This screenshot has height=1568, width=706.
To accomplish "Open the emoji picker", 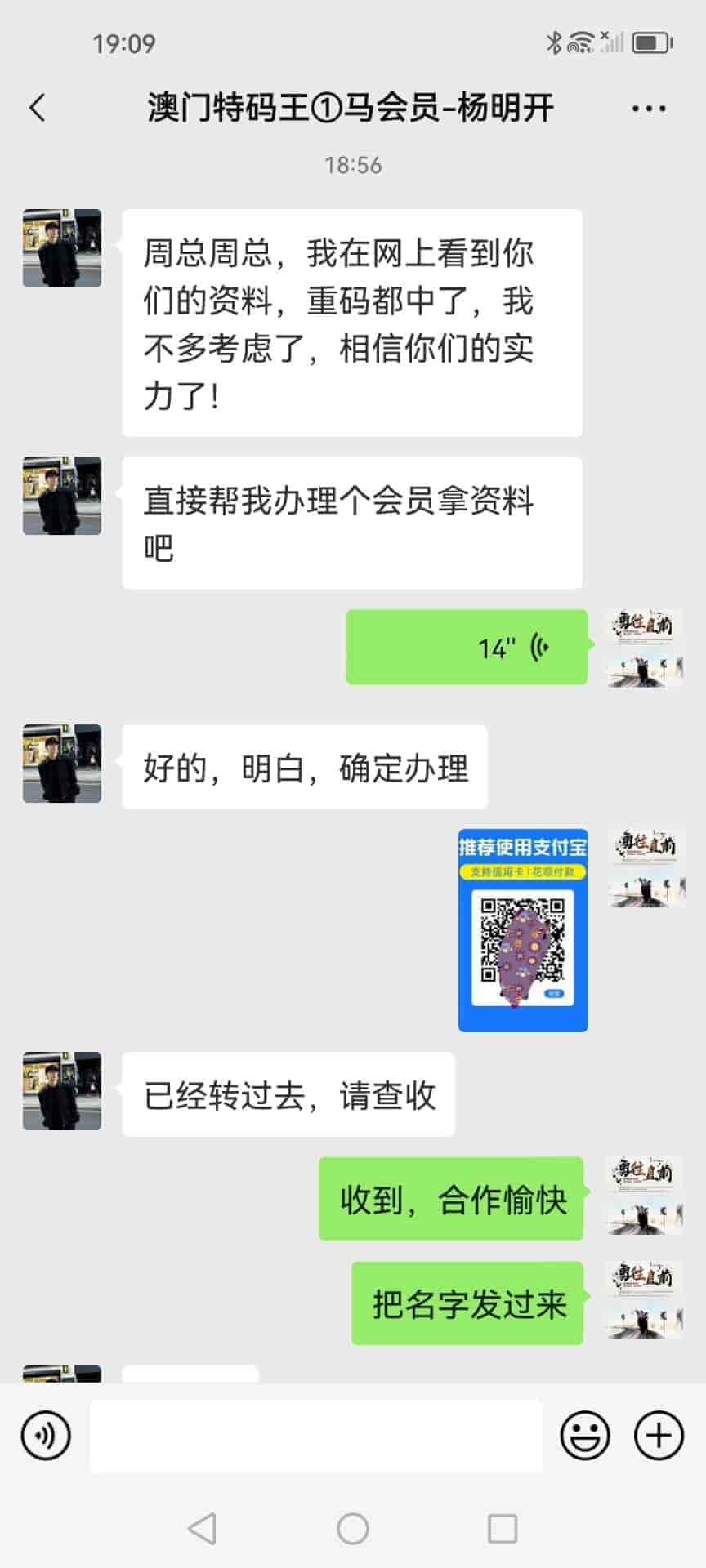I will (585, 1436).
